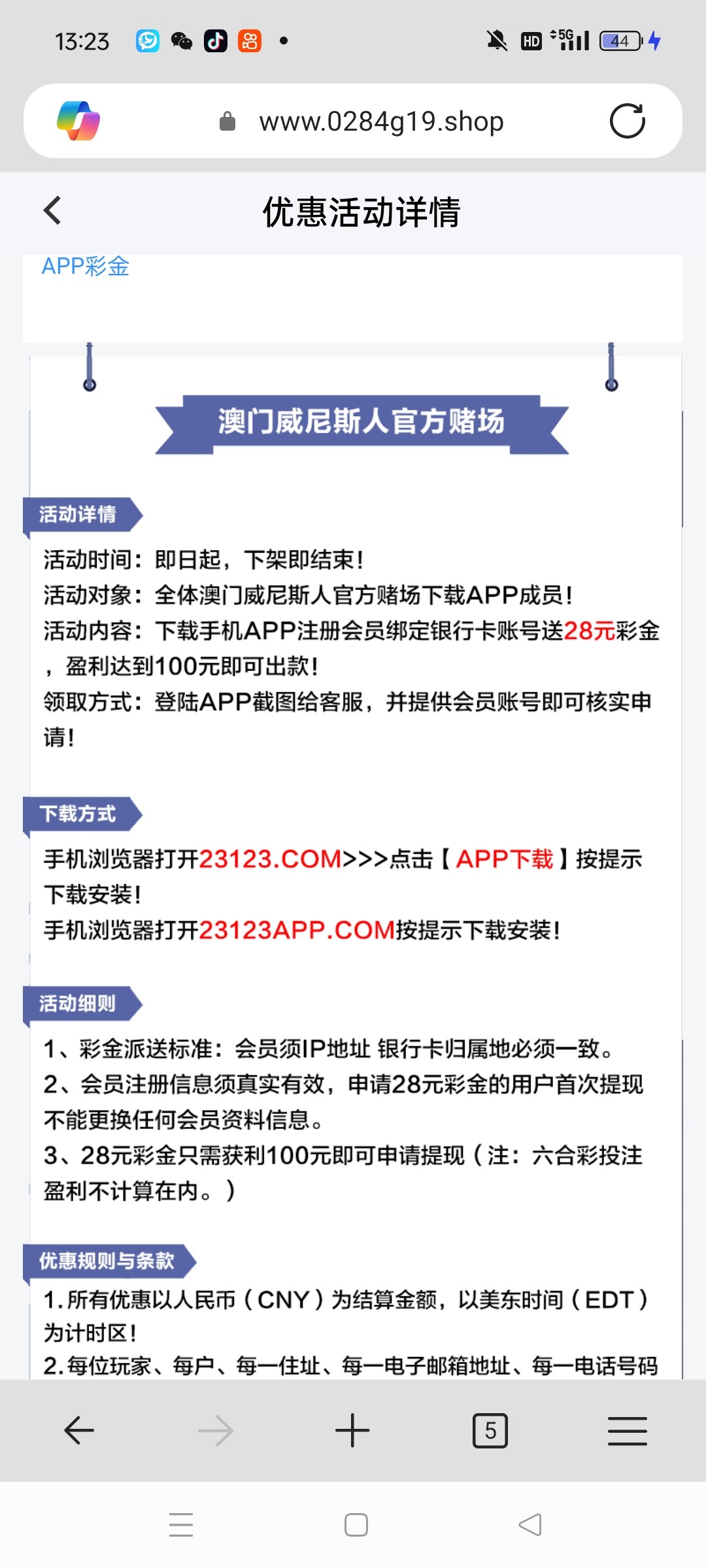Go to the system home screen
Screen dimensions: 706x1568
(x=356, y=1525)
